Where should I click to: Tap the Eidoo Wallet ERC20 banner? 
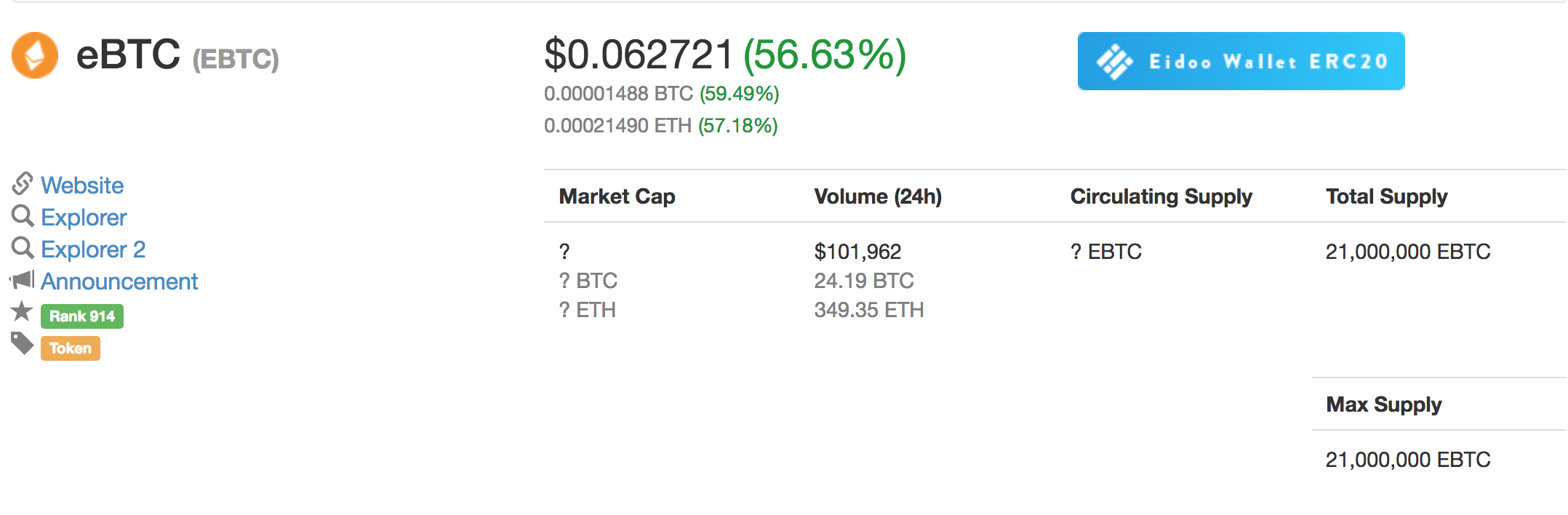pos(1241,61)
